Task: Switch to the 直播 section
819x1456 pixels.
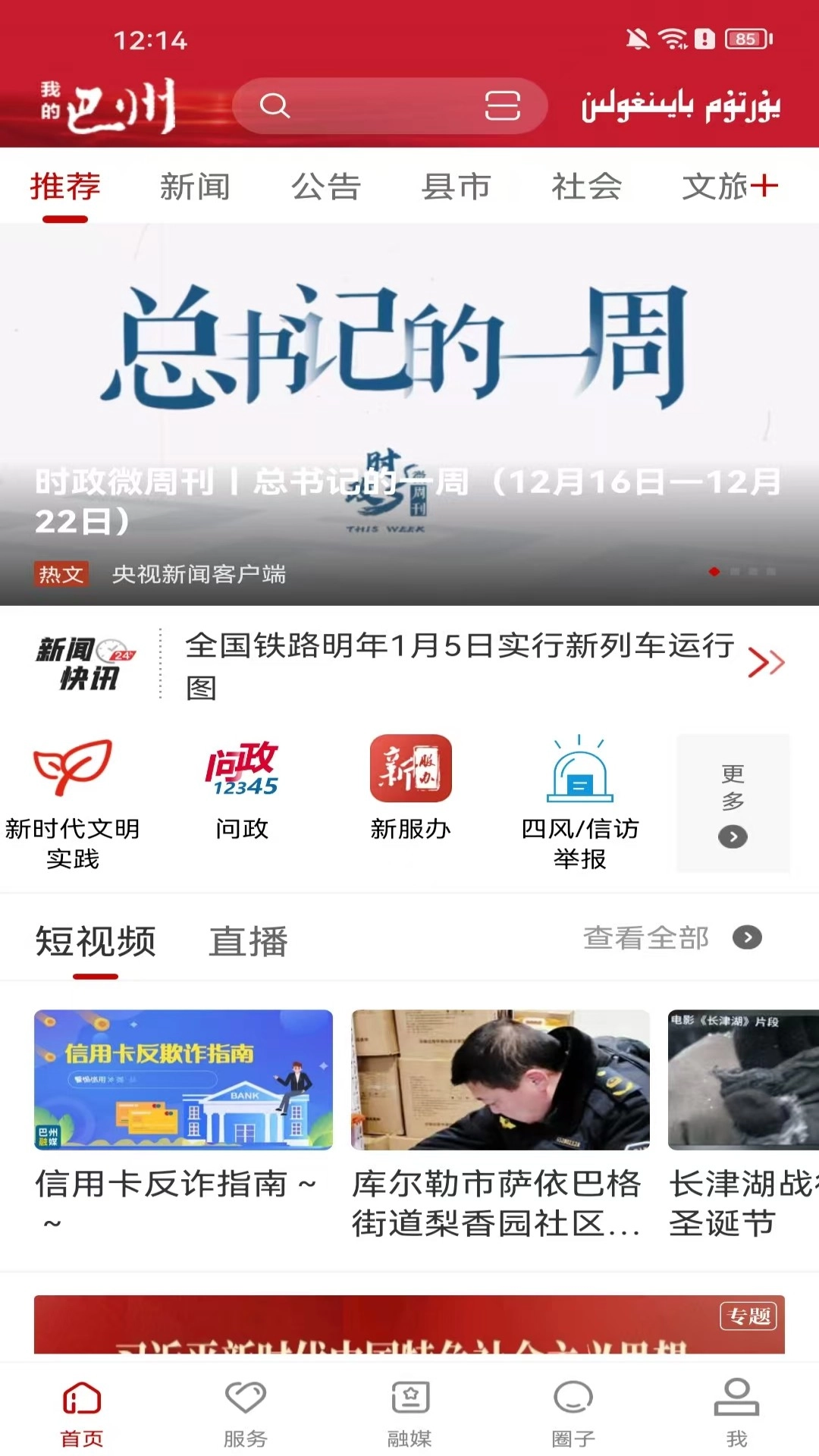Action: (248, 942)
